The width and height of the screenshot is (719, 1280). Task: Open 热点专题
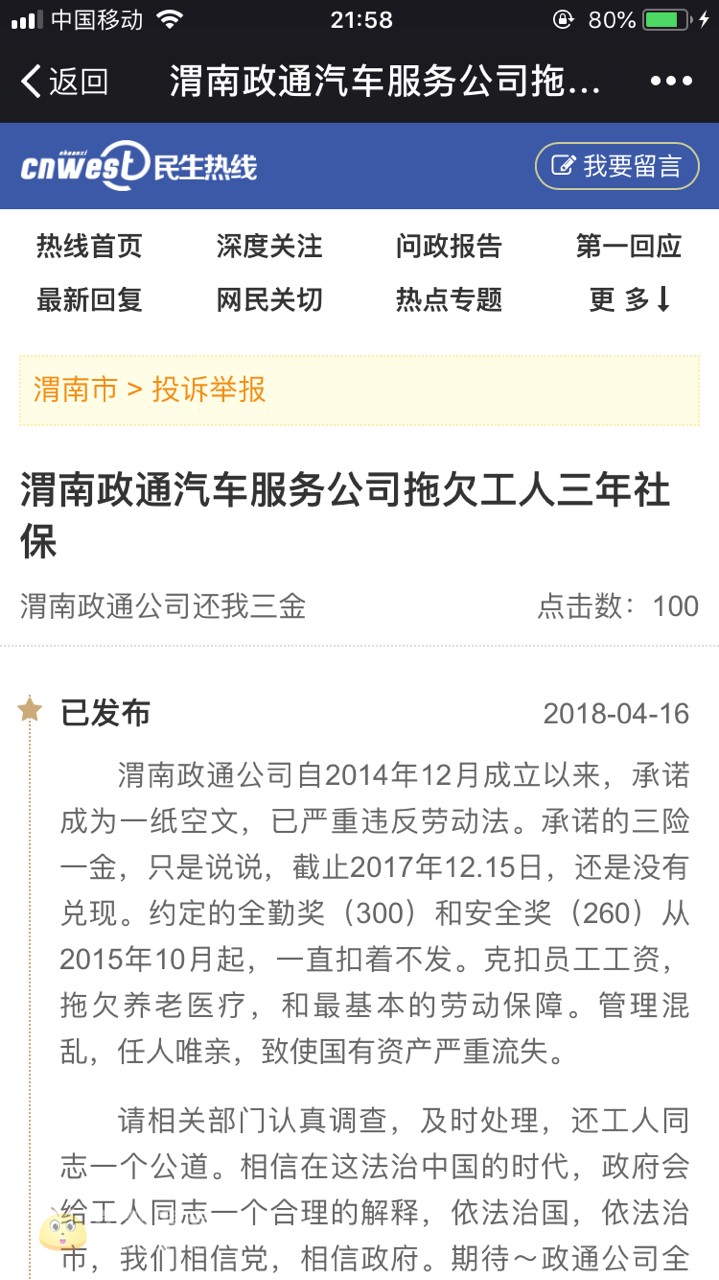tap(449, 299)
